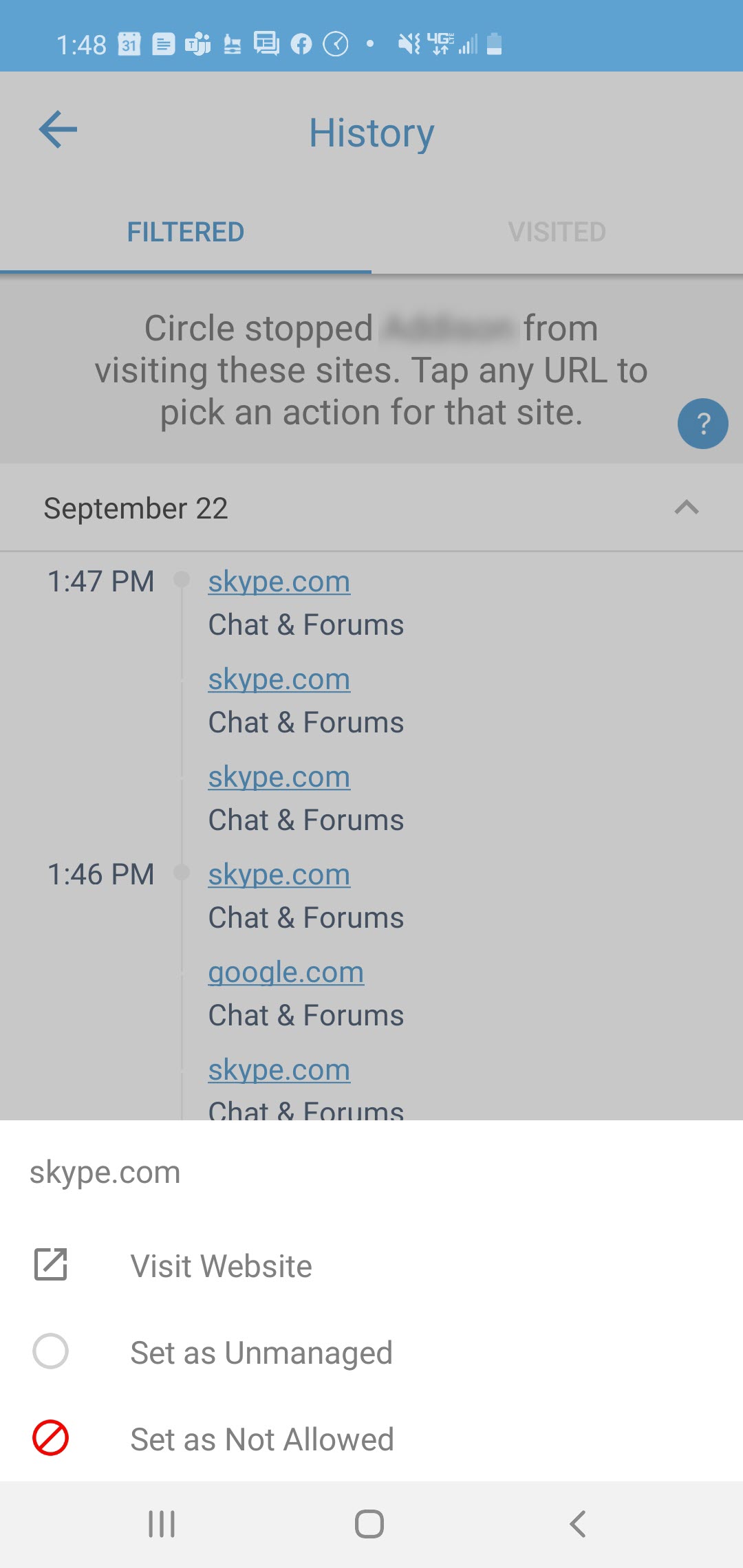Go to the system home screen
Screen dimensions: 743x1568
[x=369, y=1524]
